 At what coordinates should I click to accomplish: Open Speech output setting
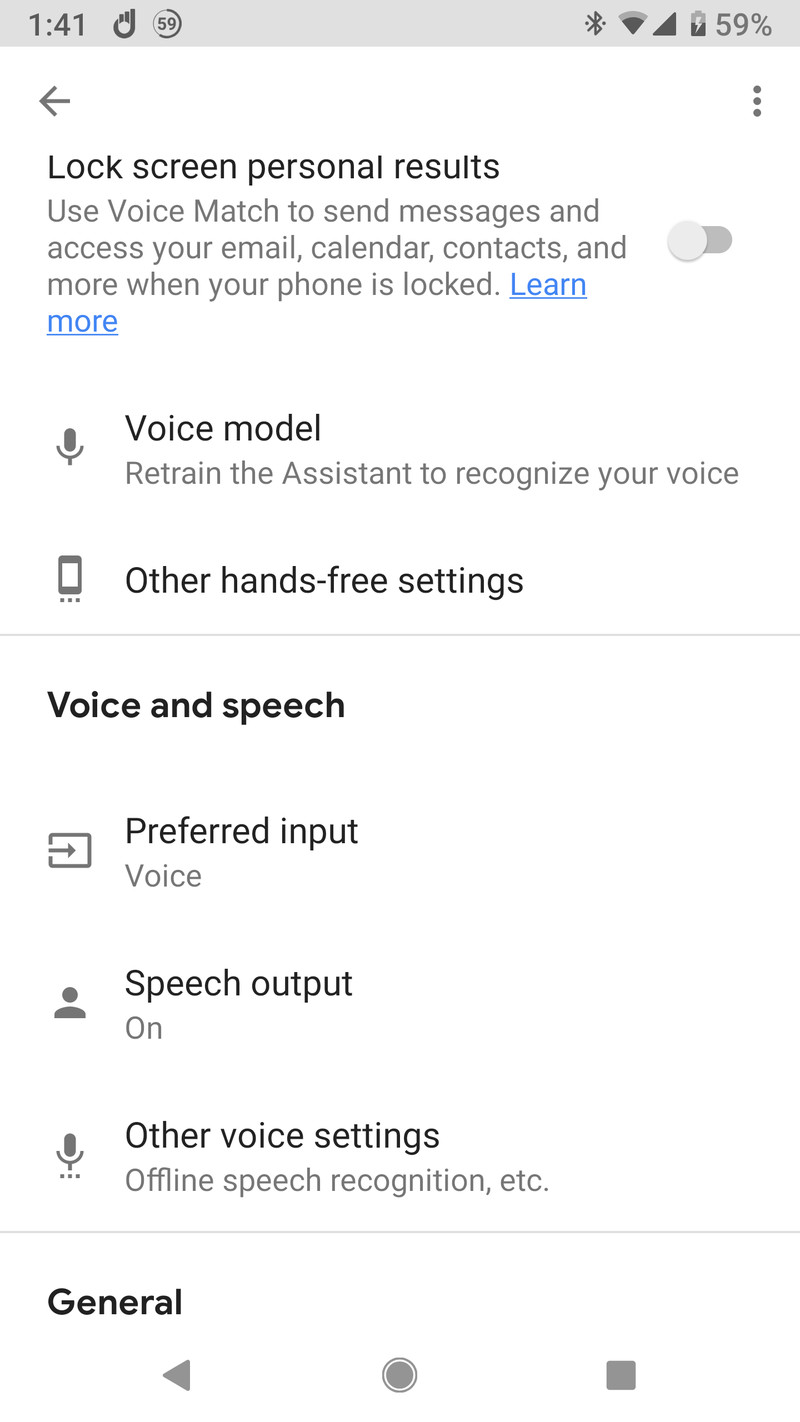[400, 1004]
